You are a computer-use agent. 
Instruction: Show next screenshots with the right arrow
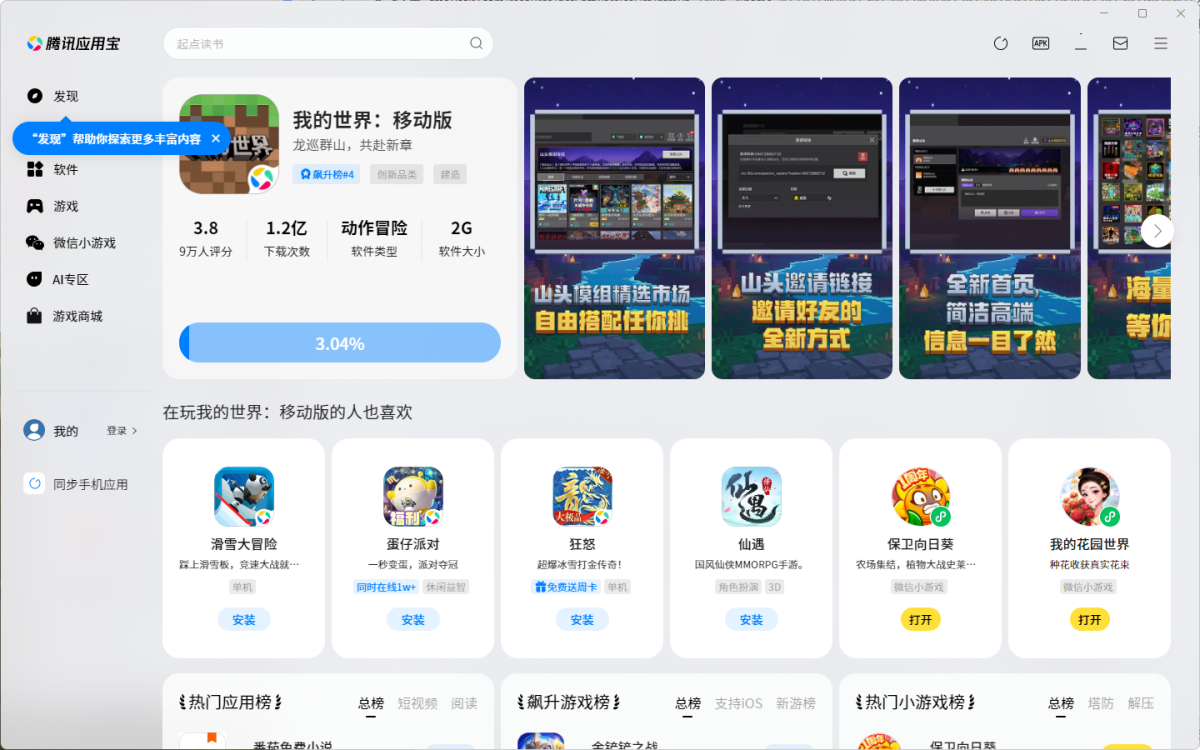tap(1157, 231)
